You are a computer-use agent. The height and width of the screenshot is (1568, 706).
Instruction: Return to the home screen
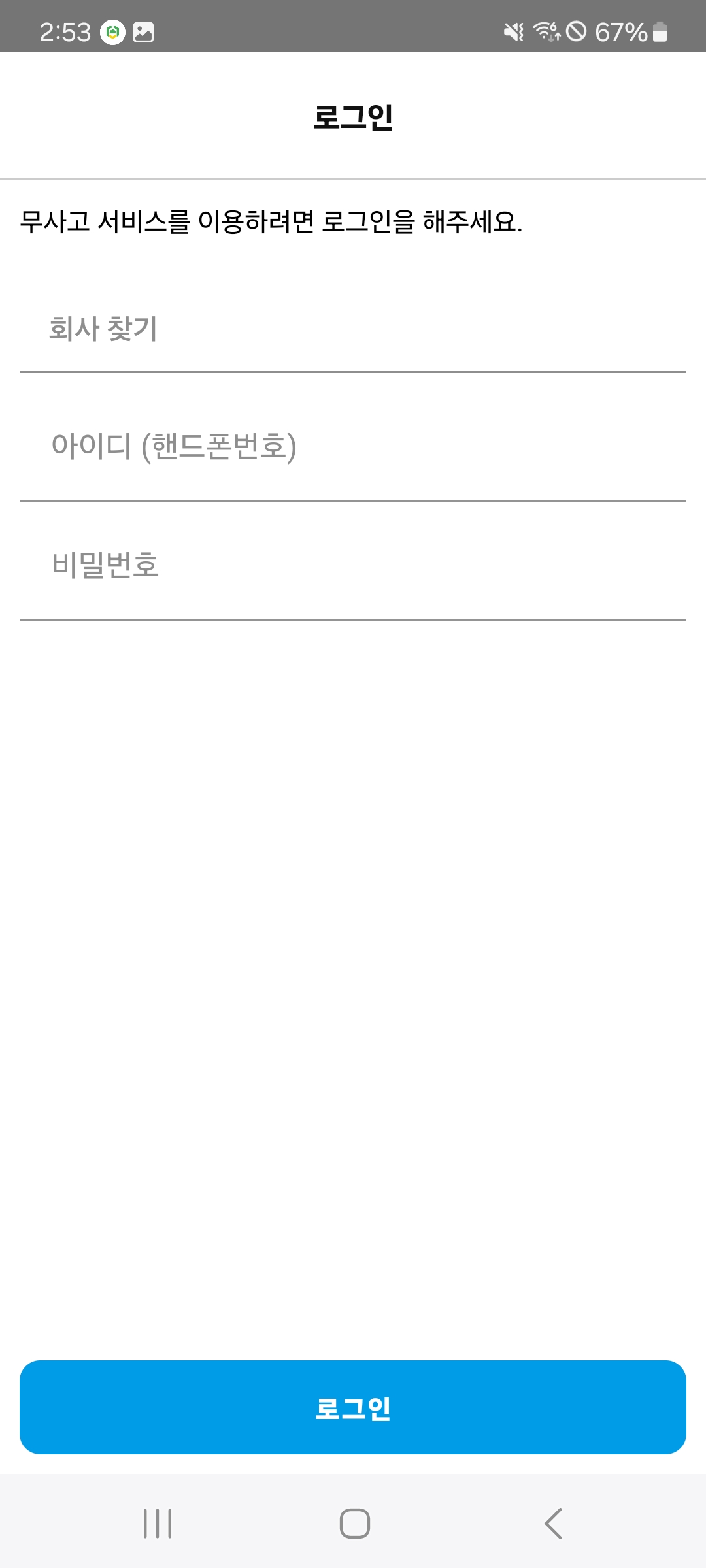point(354,1524)
